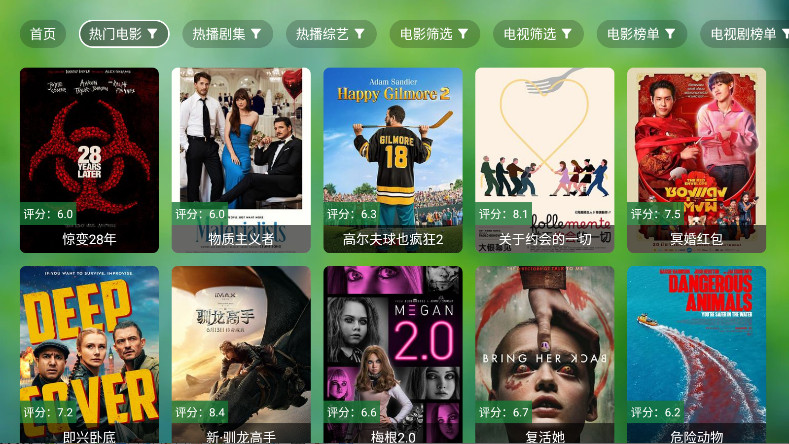Image resolution: width=789 pixels, height=444 pixels.
Task: Open 高尔夫球也疯狂2 movie card
Action: tap(393, 160)
